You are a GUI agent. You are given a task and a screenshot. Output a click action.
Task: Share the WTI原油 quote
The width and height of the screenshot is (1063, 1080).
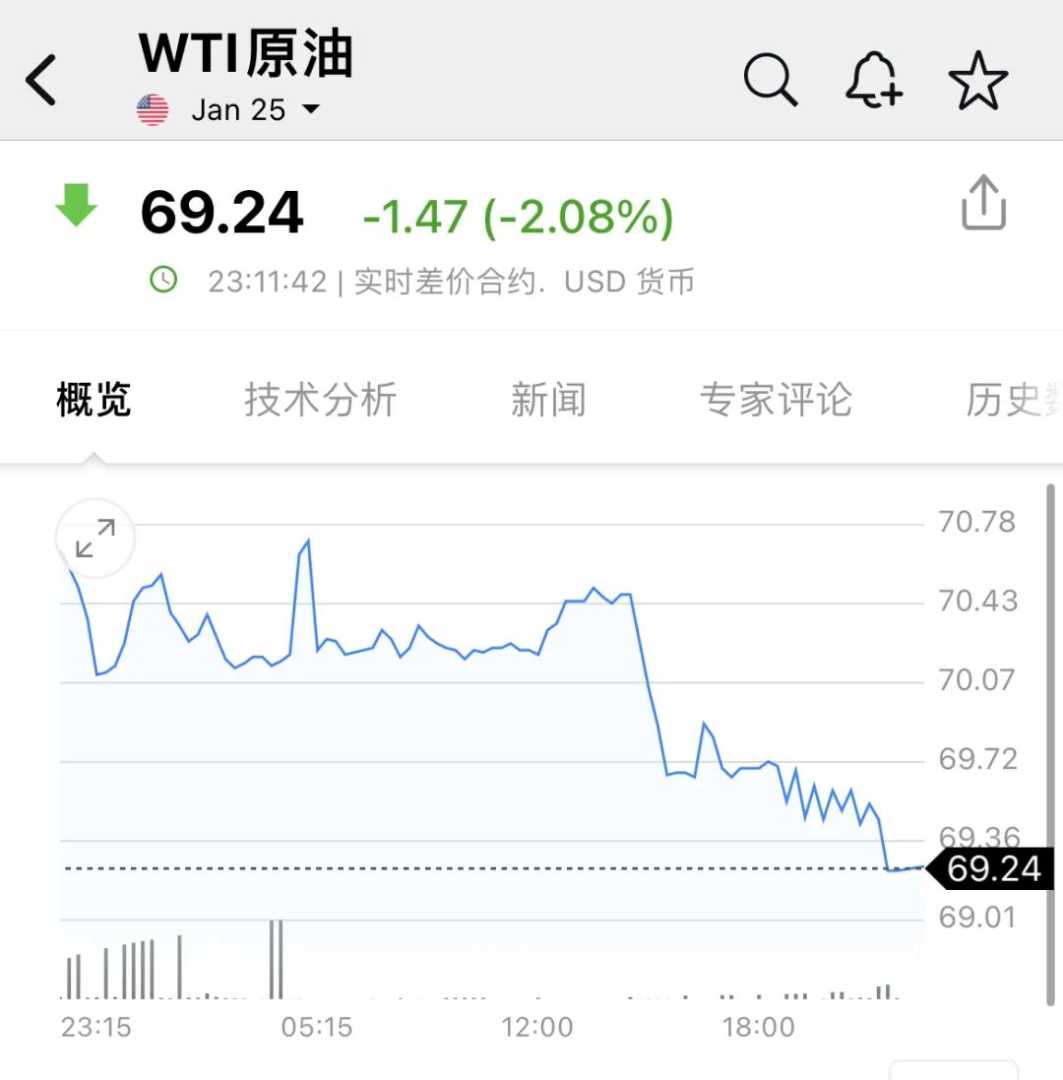[x=983, y=203]
